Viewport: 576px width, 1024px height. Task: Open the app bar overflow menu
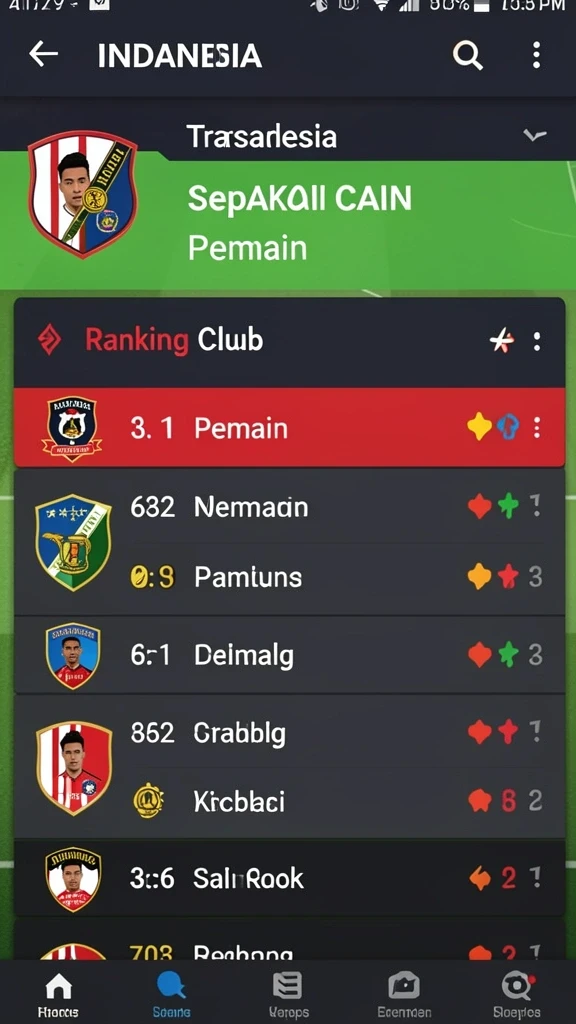click(x=536, y=56)
